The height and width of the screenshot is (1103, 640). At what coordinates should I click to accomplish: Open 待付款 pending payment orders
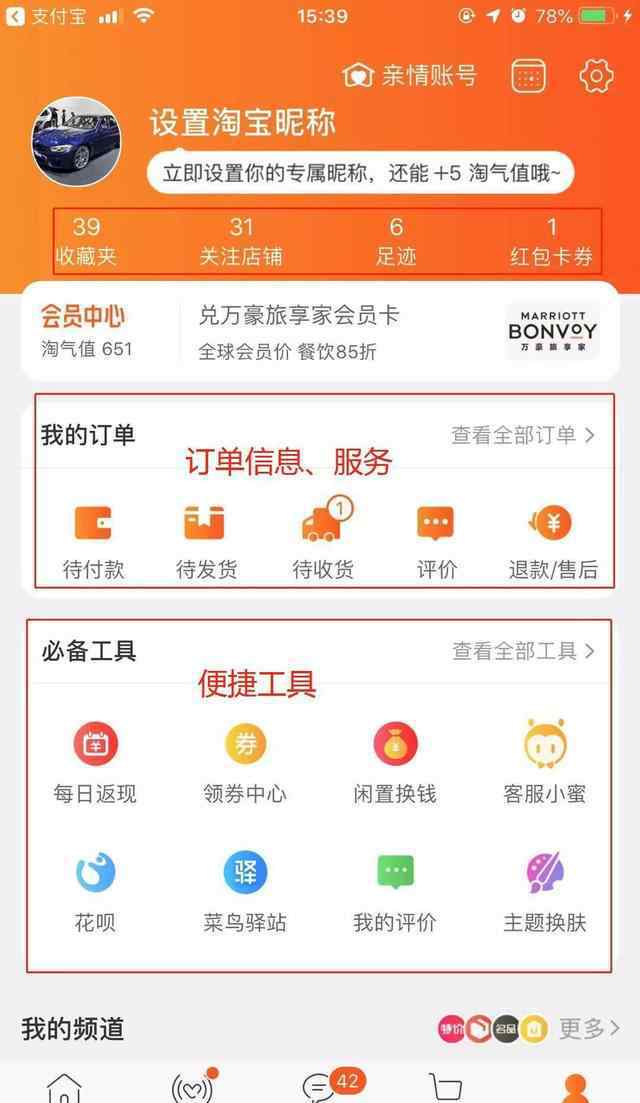pos(93,541)
